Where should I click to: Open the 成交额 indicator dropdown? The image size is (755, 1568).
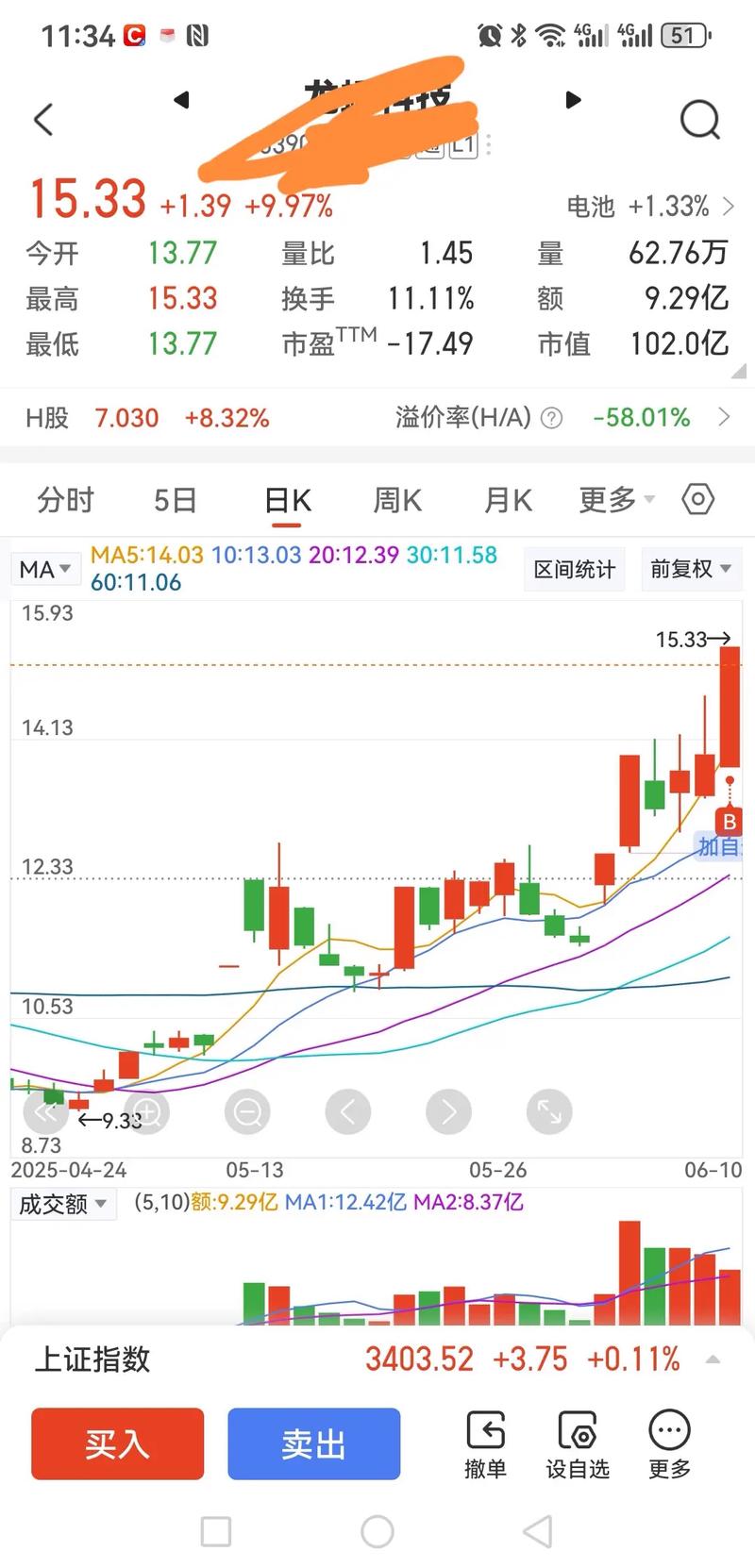coord(62,1204)
